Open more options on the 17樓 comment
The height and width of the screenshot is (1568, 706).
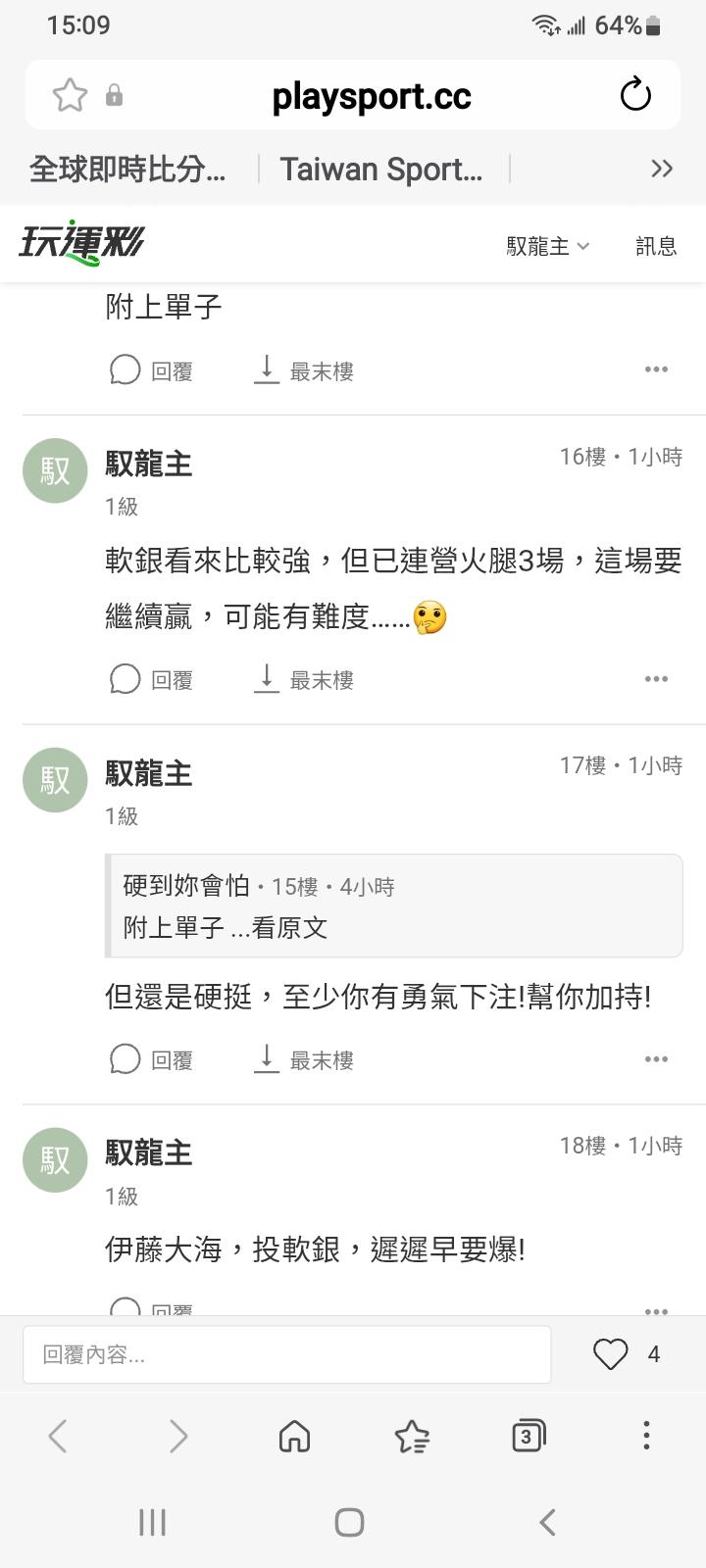click(x=656, y=1058)
